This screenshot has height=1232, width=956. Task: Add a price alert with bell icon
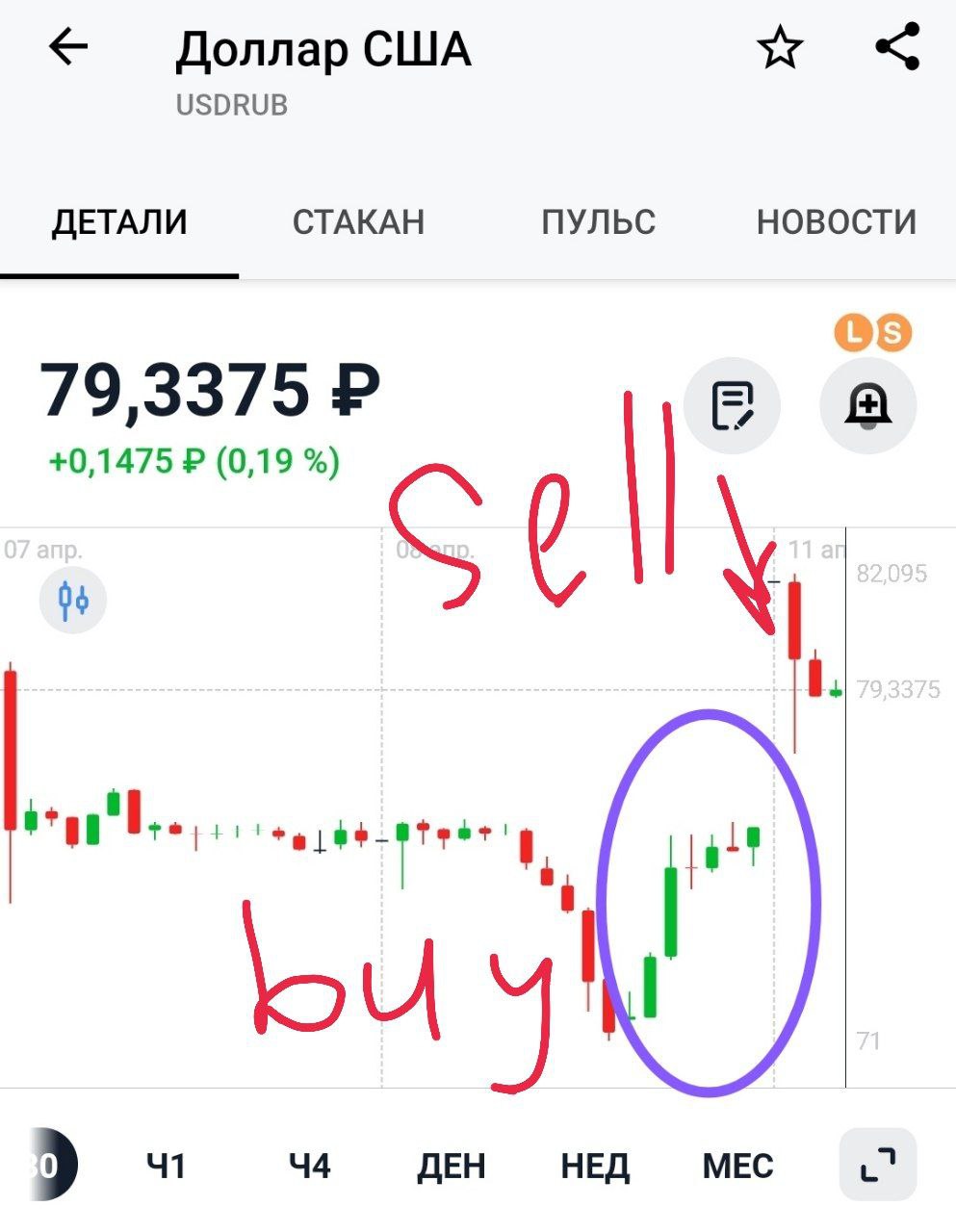pyautogui.click(x=867, y=405)
